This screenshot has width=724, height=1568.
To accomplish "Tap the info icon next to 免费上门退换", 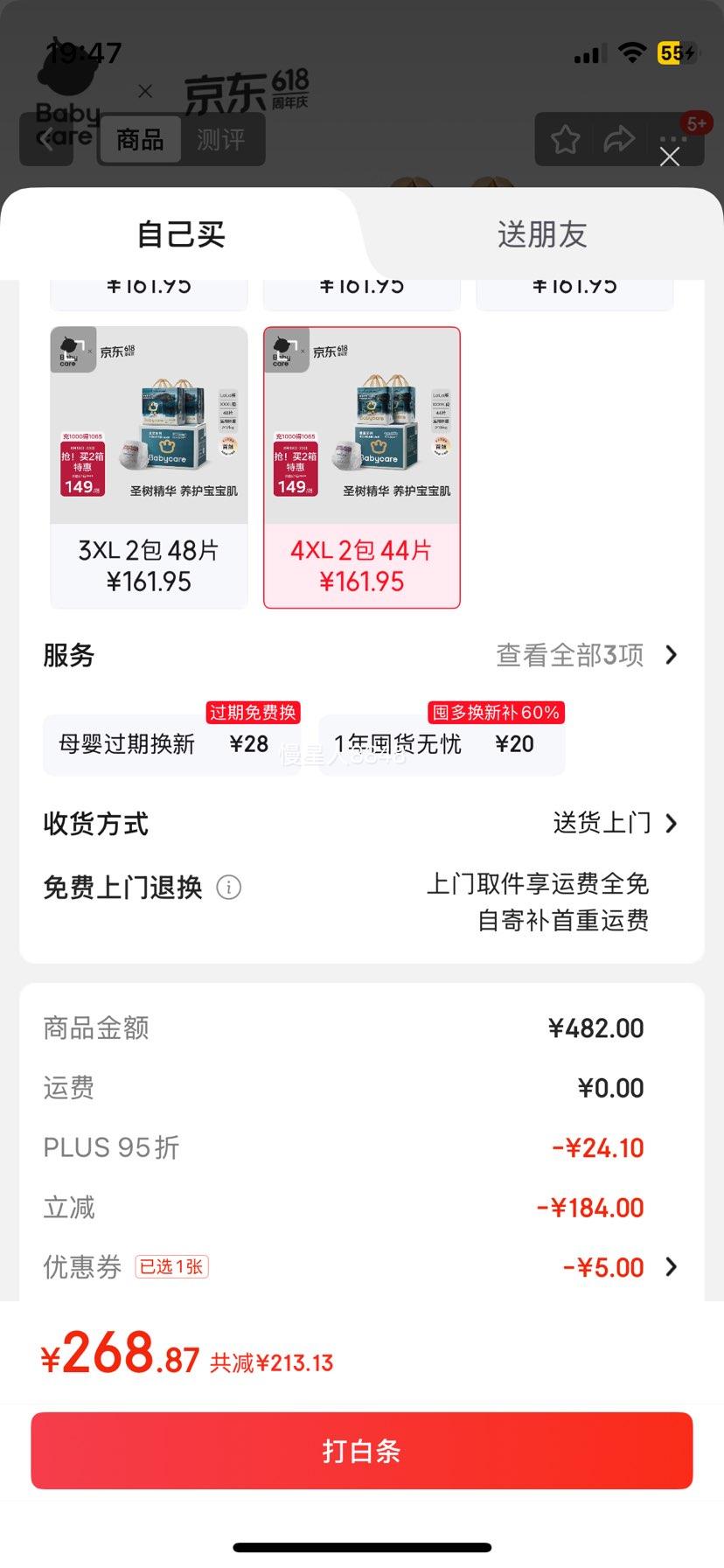I will tap(228, 888).
